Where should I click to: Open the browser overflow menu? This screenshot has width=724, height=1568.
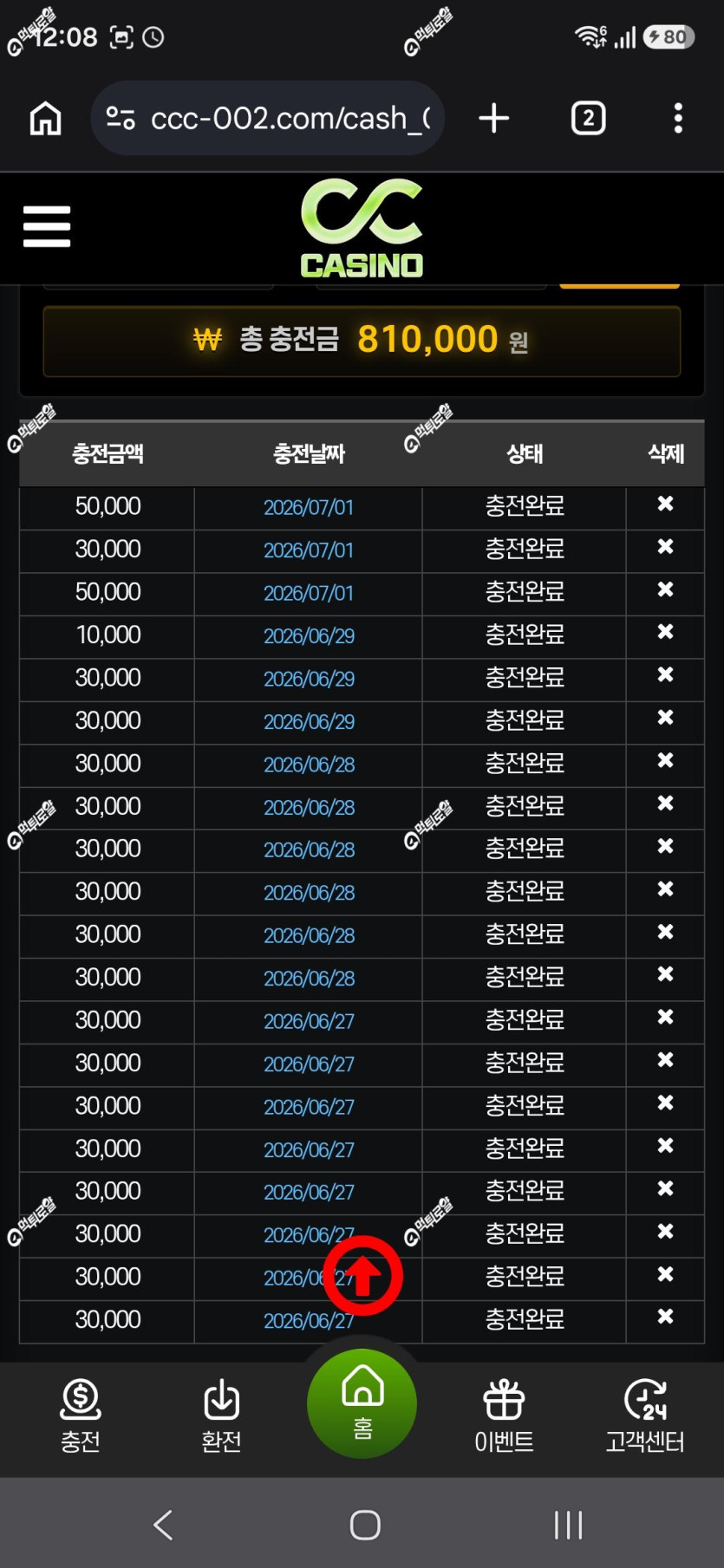pos(678,118)
